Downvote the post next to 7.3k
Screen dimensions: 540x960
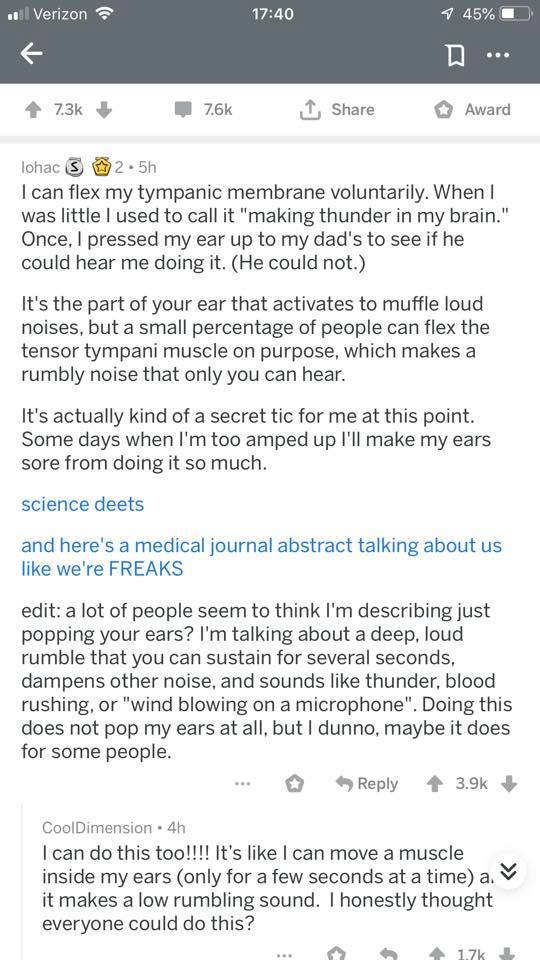point(105,110)
